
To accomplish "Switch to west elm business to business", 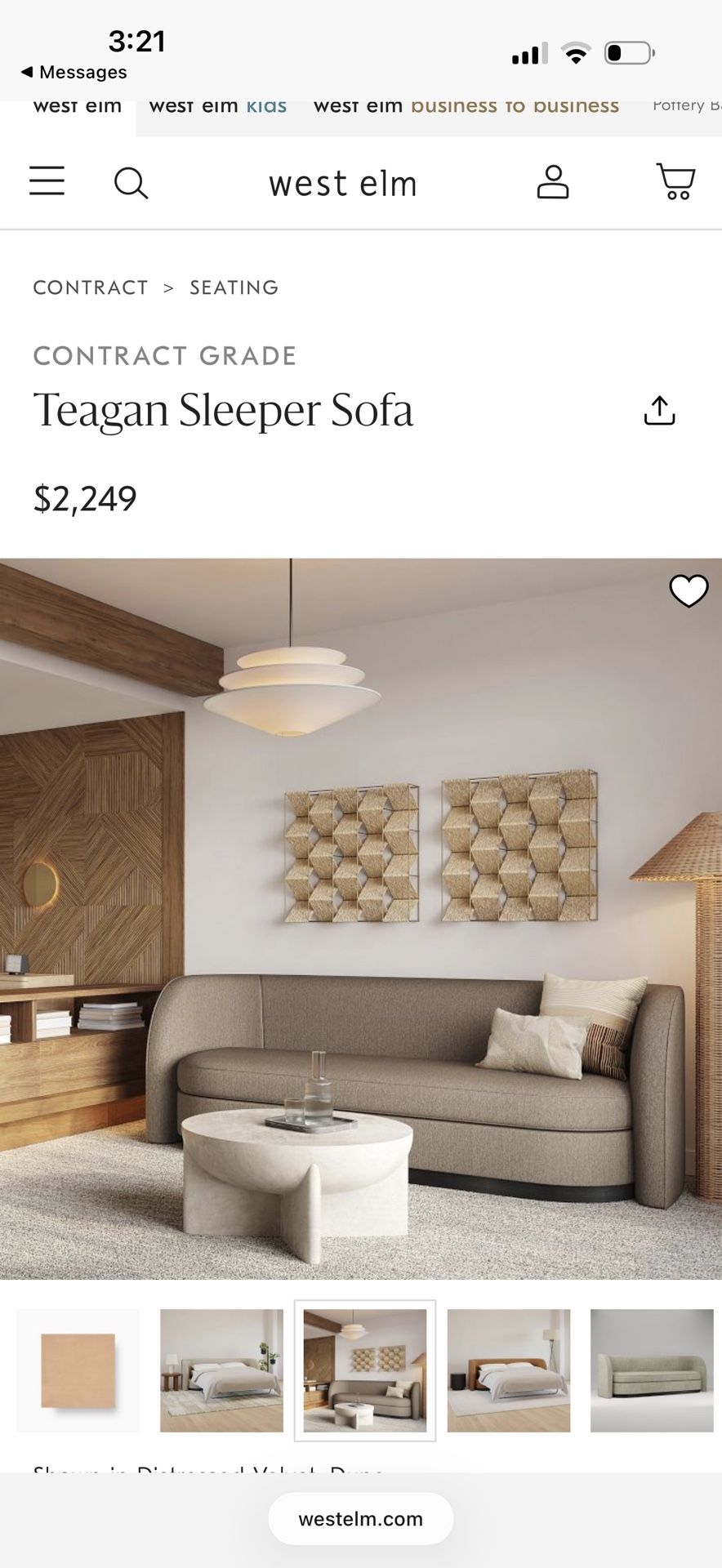I will click(466, 106).
